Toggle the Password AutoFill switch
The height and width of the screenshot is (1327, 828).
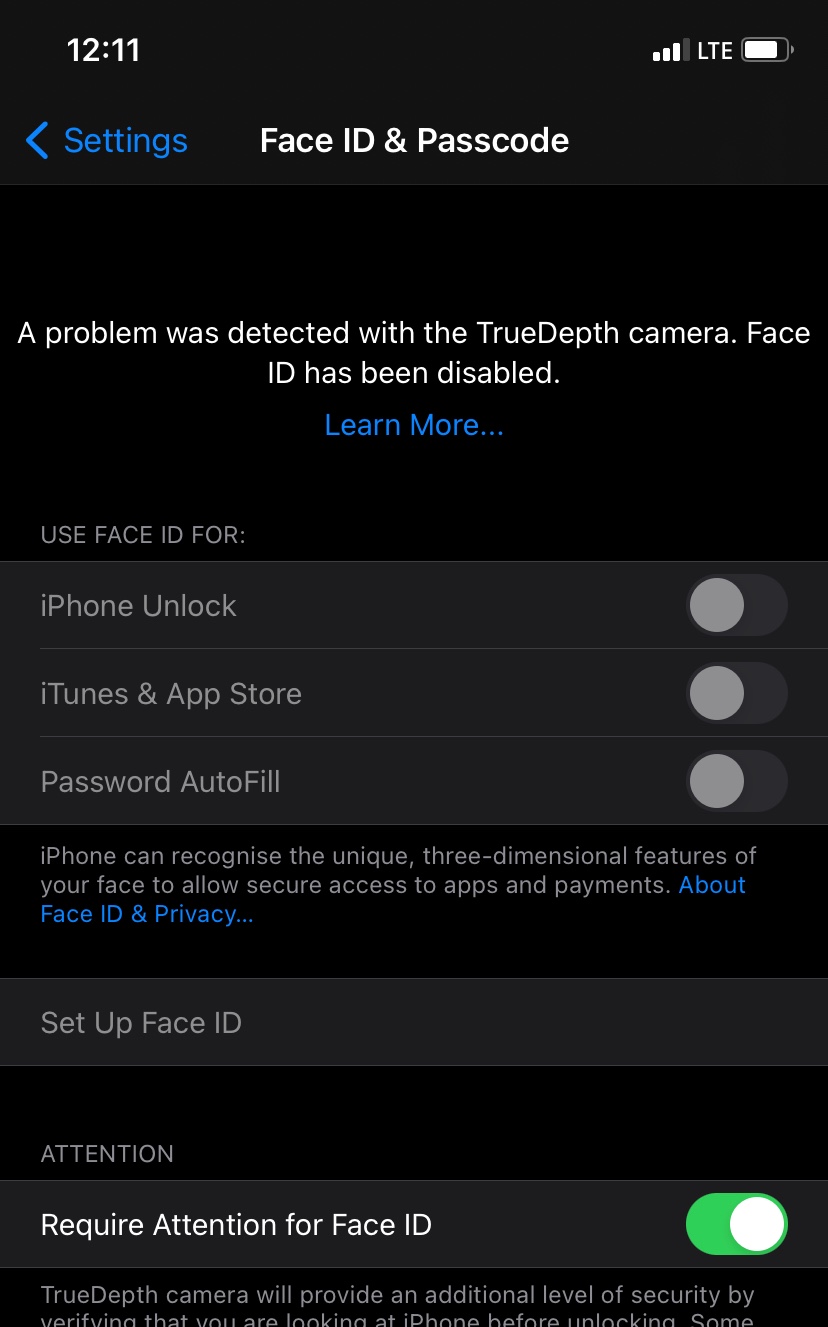tap(736, 781)
